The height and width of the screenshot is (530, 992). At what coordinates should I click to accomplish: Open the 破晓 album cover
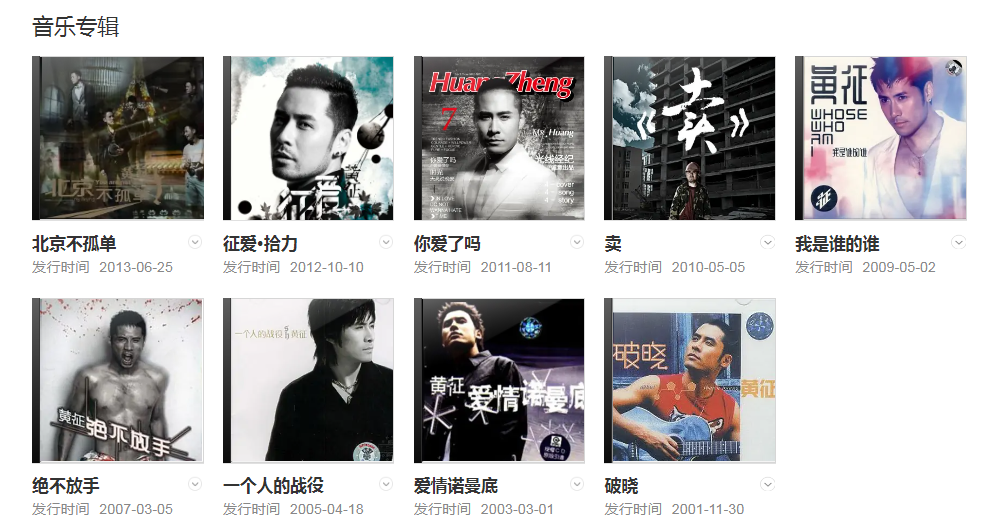pyautogui.click(x=690, y=380)
